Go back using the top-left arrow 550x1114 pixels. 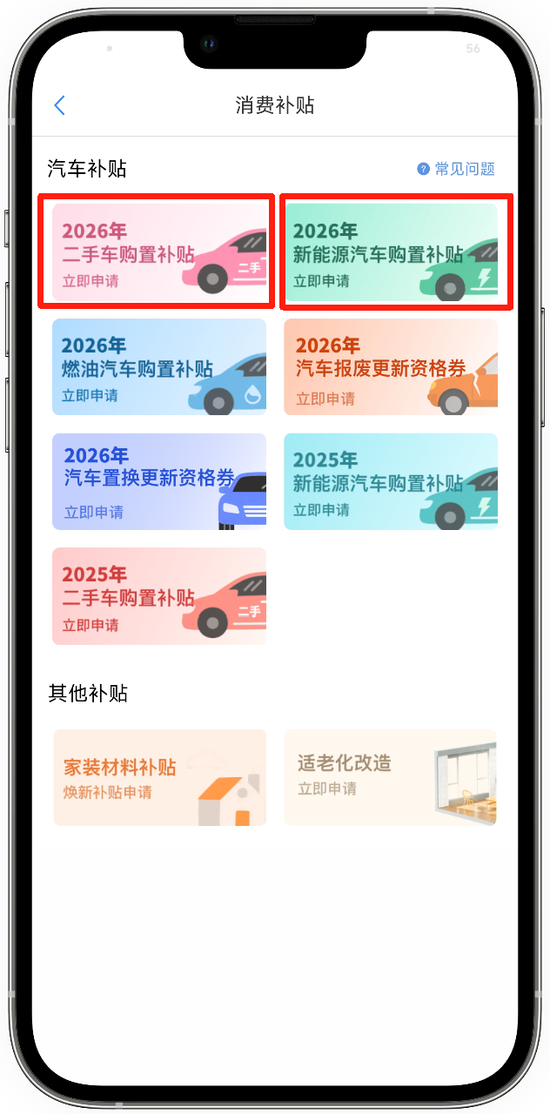[x=60, y=106]
